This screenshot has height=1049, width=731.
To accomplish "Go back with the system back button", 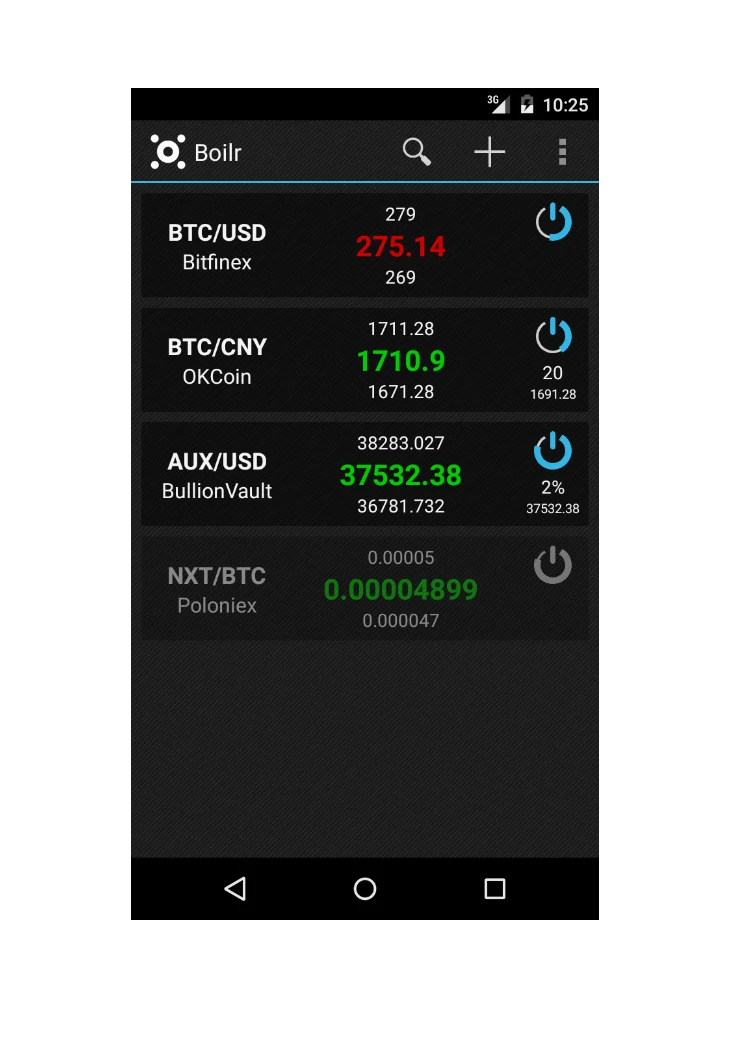I will [235, 888].
